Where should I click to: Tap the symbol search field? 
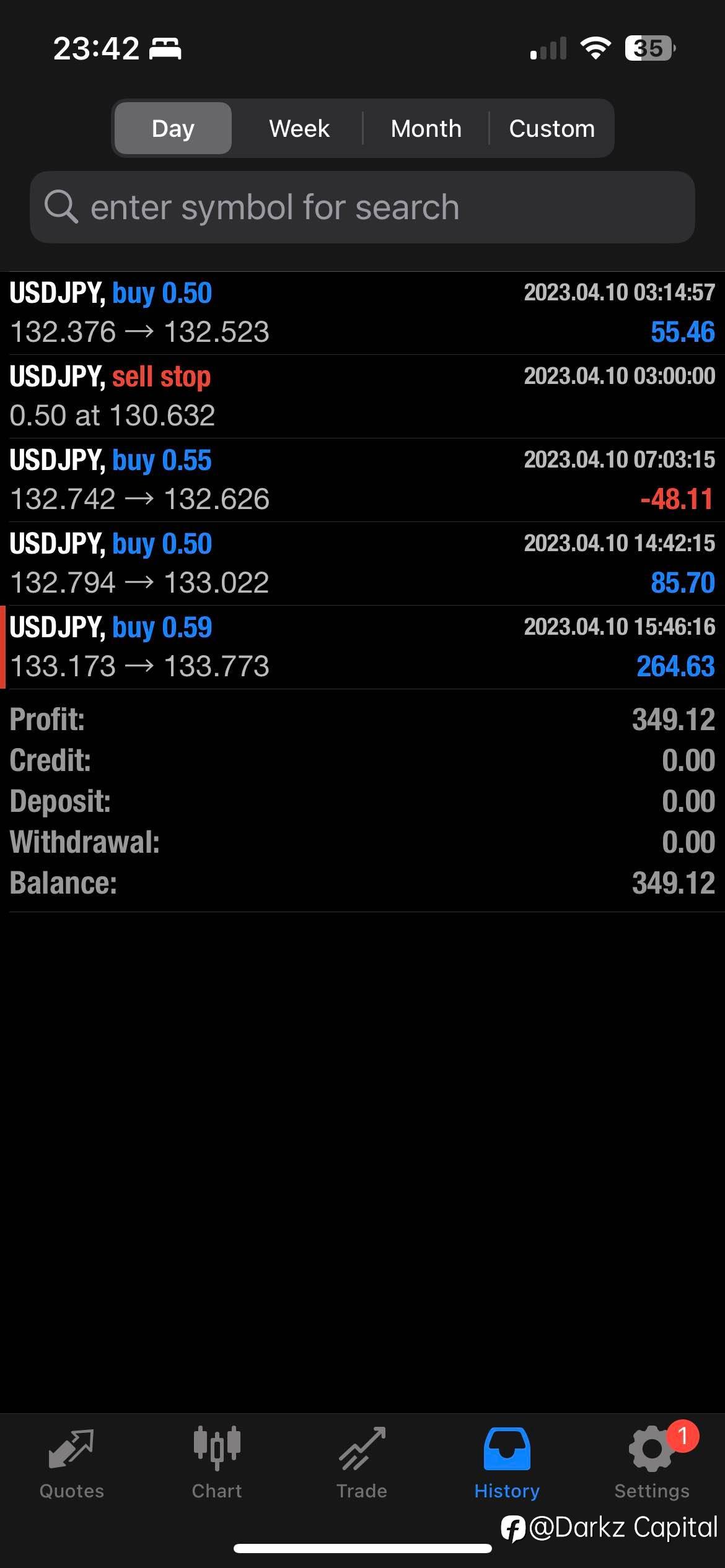(x=362, y=207)
